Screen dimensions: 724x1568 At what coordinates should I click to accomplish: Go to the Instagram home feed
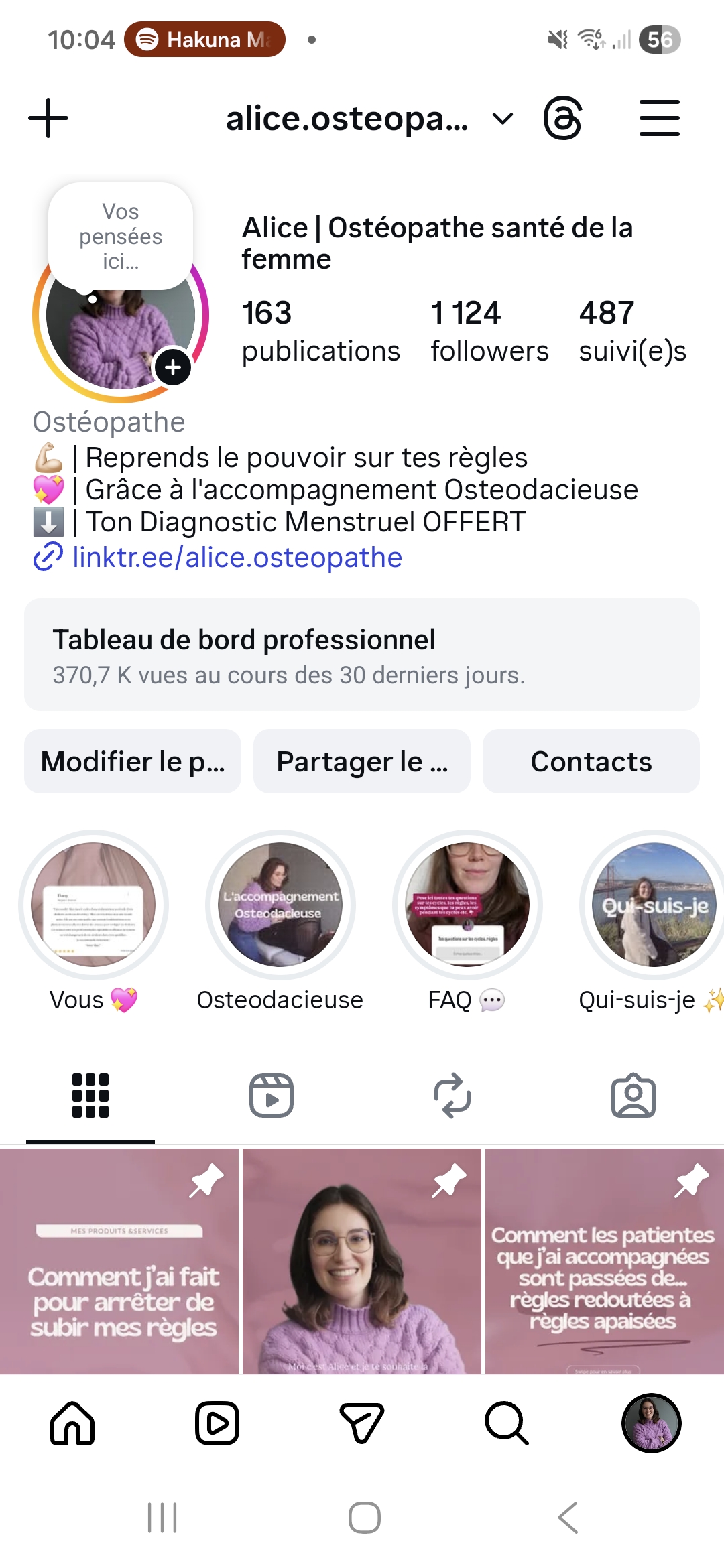coord(72,1423)
